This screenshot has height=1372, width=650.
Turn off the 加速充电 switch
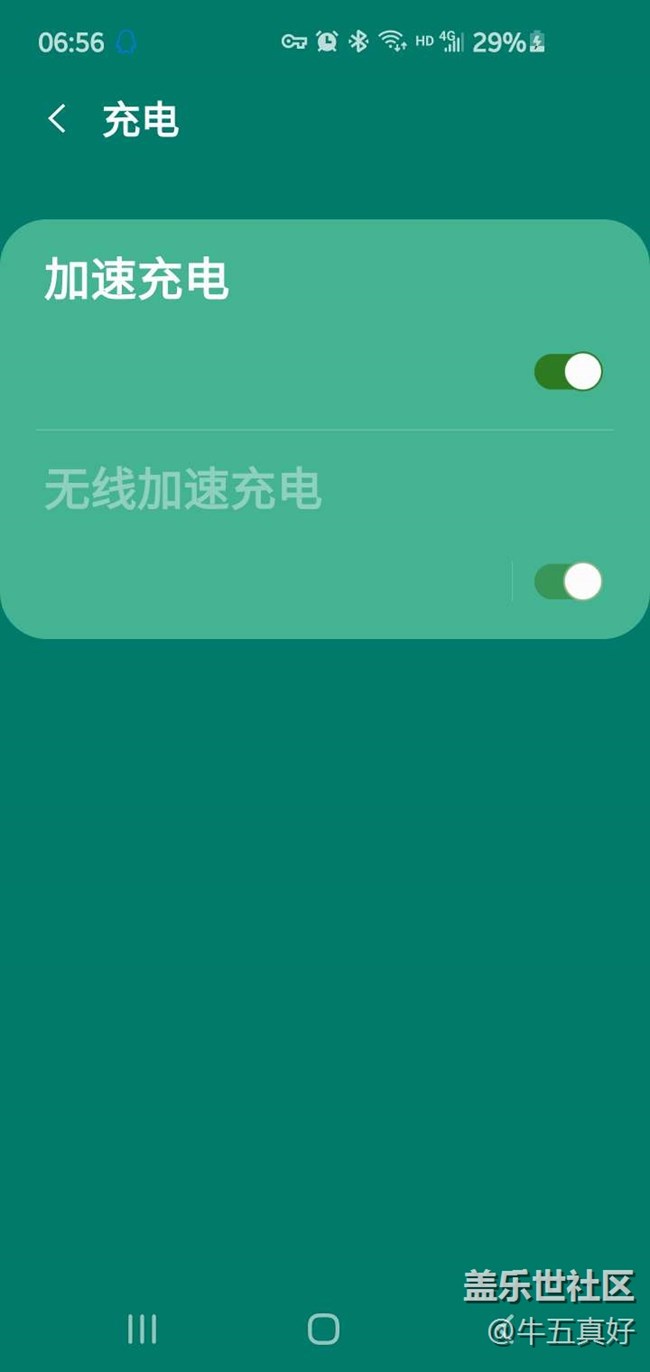(x=568, y=371)
